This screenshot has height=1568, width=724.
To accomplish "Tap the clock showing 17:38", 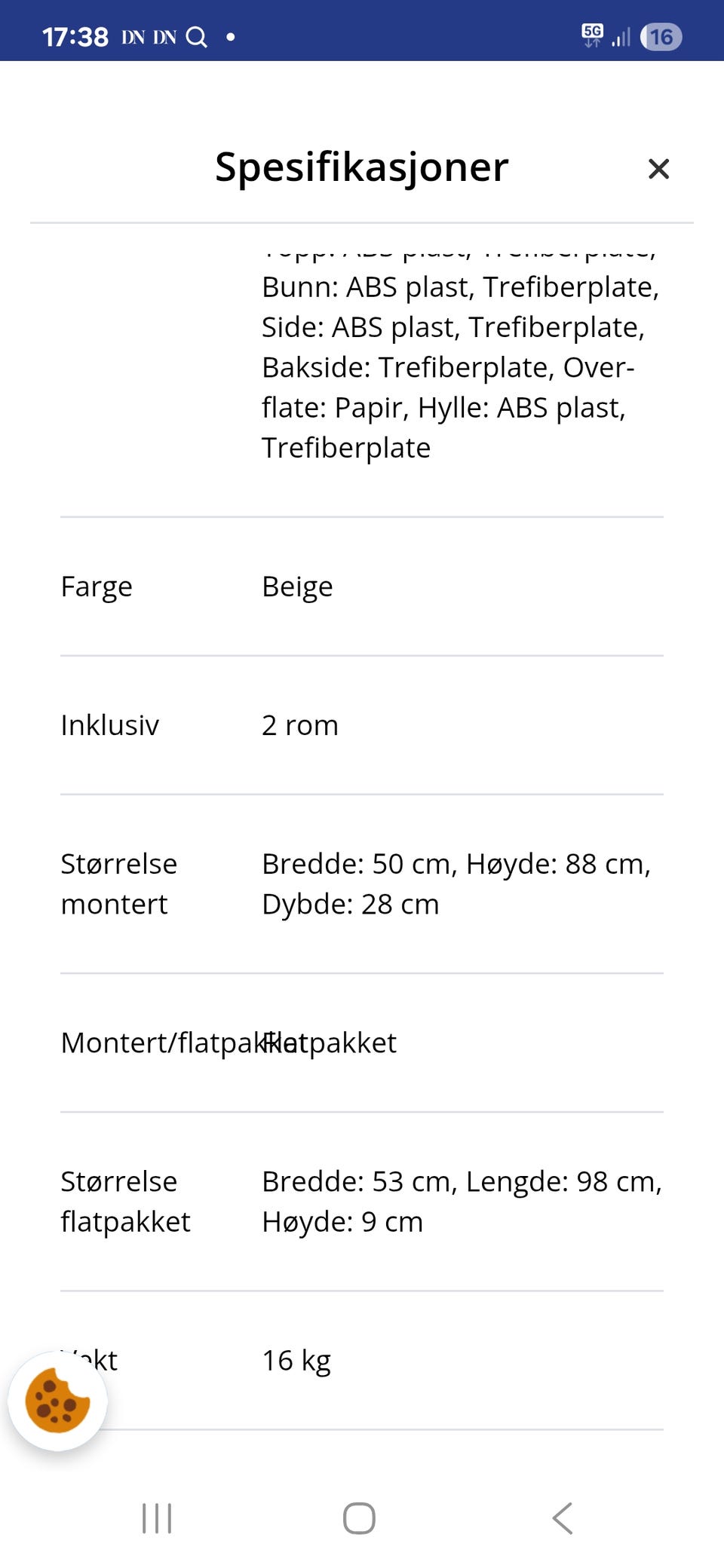I will click(x=75, y=35).
